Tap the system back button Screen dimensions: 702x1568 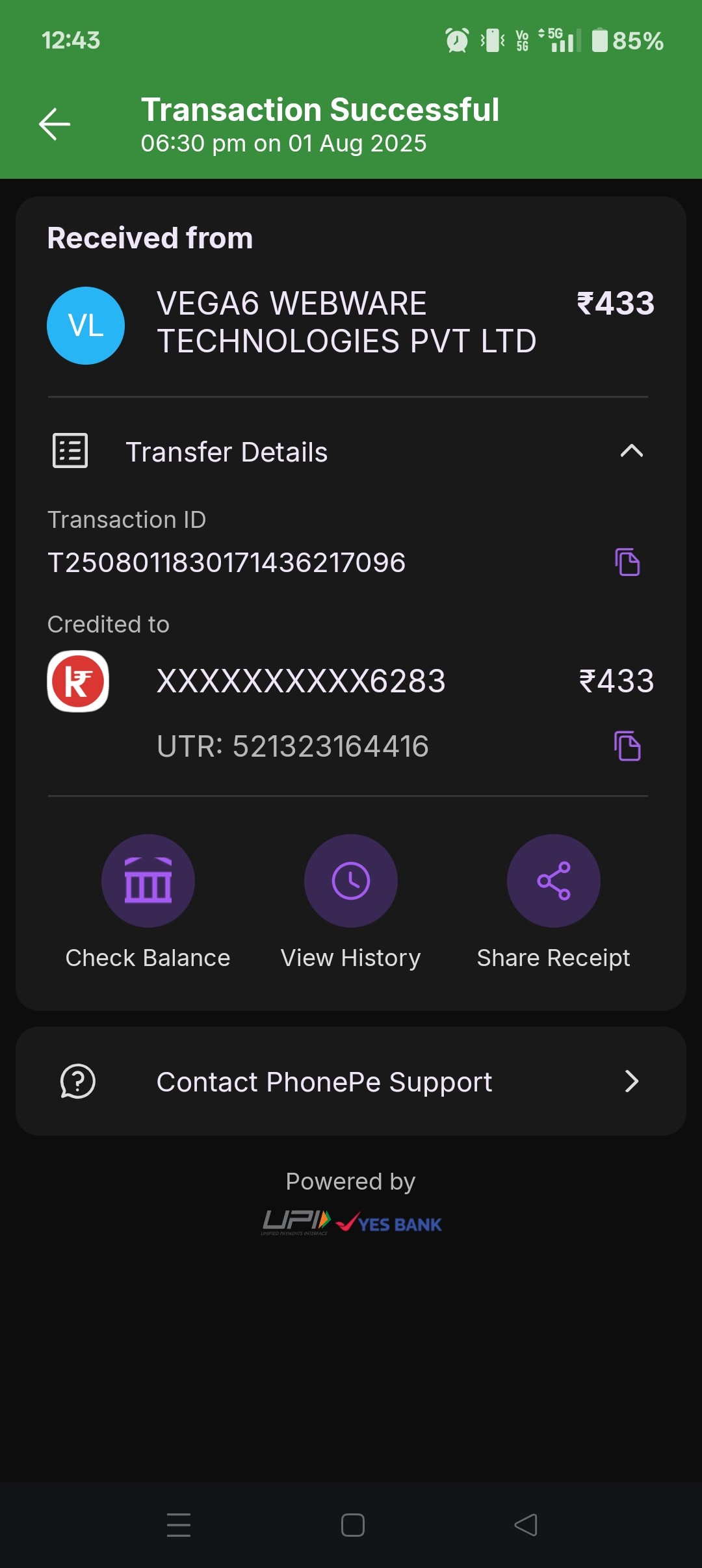pyautogui.click(x=526, y=1525)
